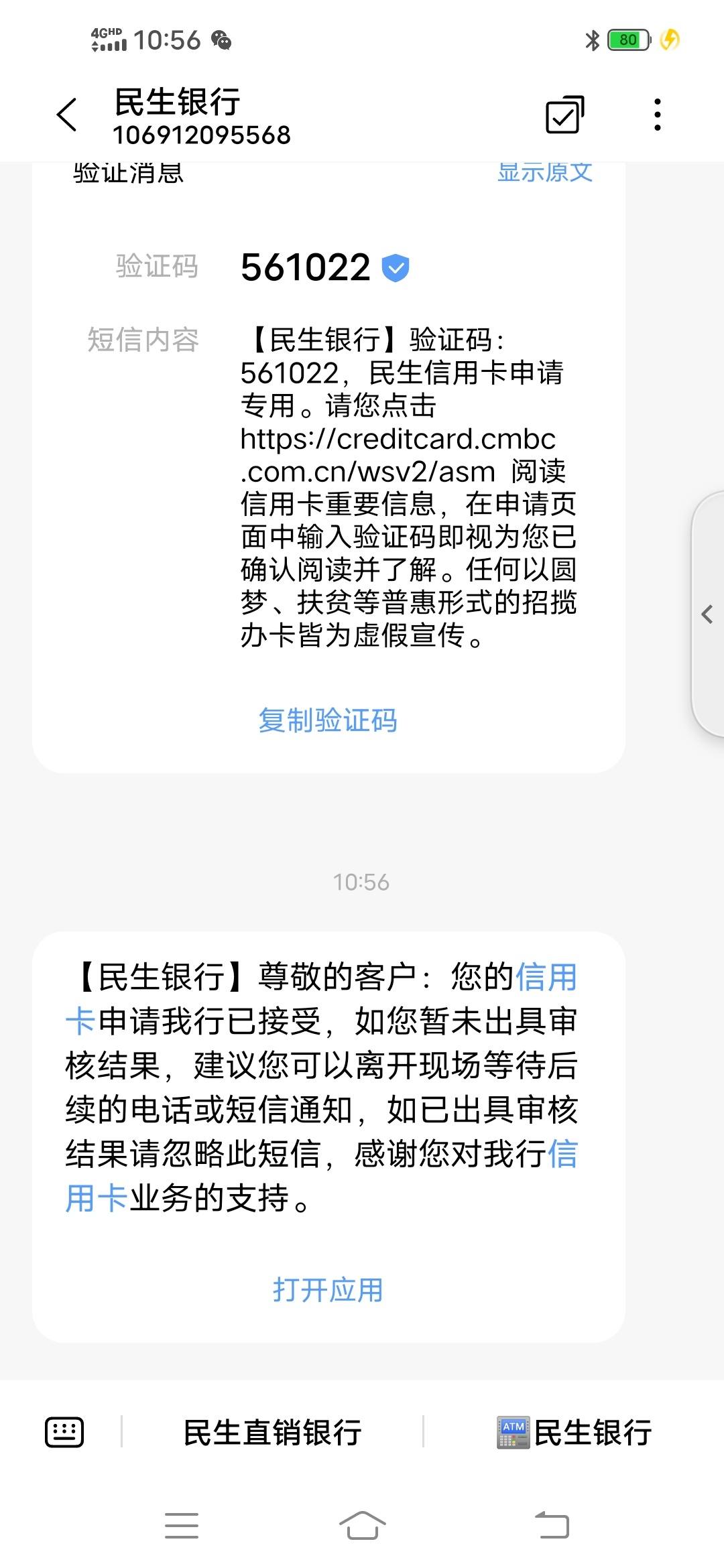Copy the code with 复制验证码

coord(328,720)
